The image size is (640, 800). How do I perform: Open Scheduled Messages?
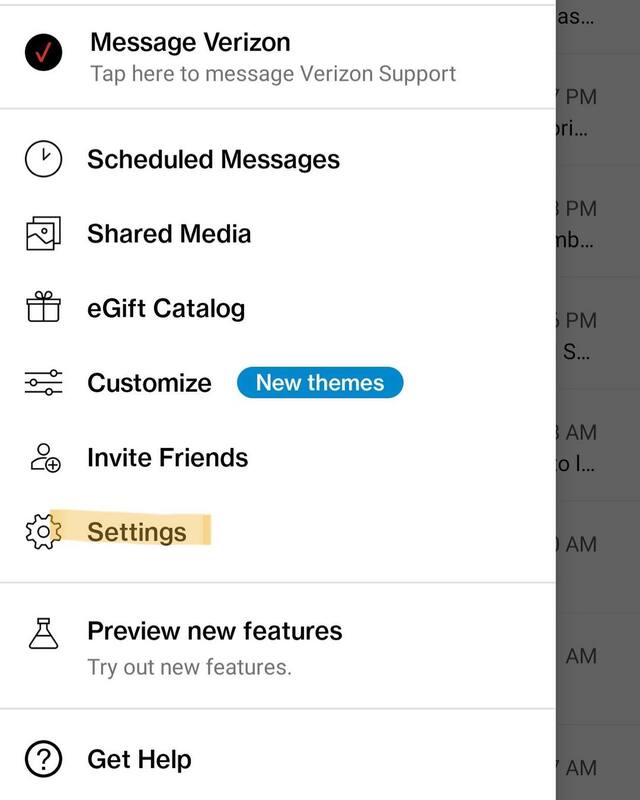coord(213,160)
